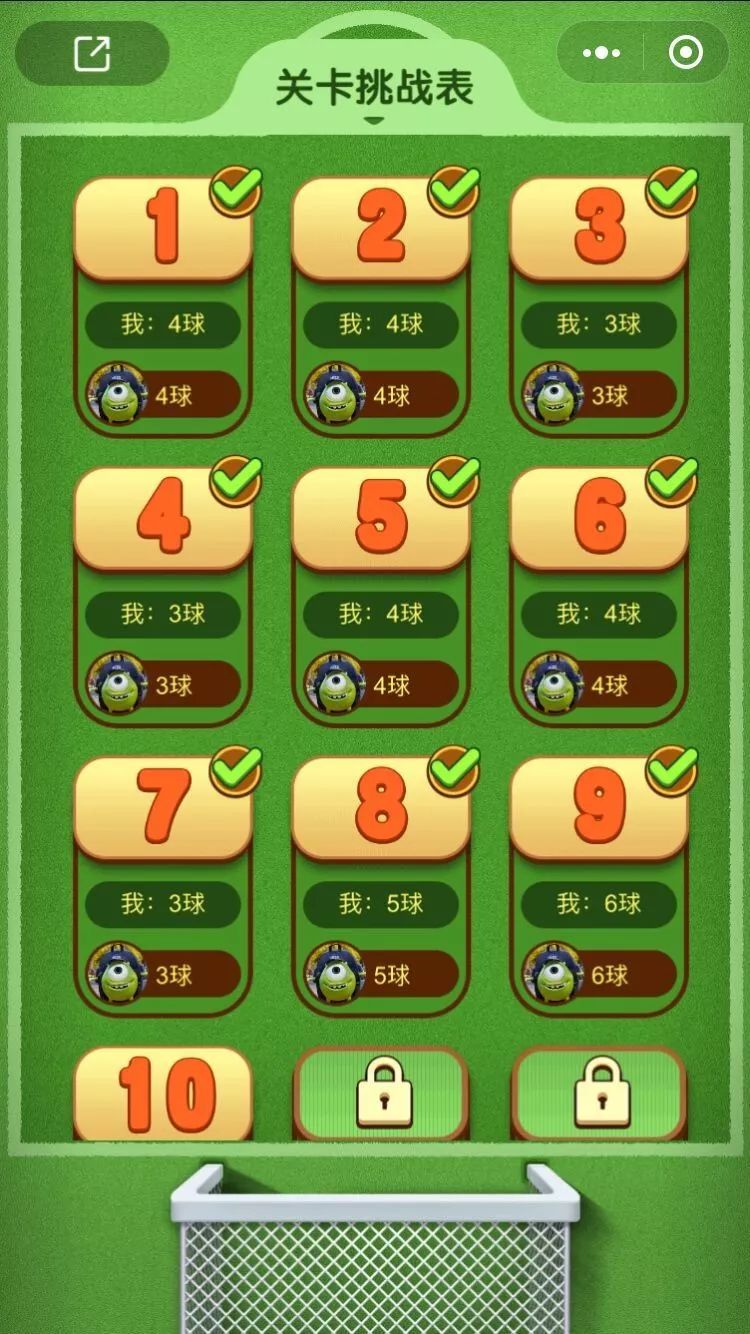Start level 5
Viewport: 750px width, 1334px height.
pyautogui.click(x=381, y=517)
